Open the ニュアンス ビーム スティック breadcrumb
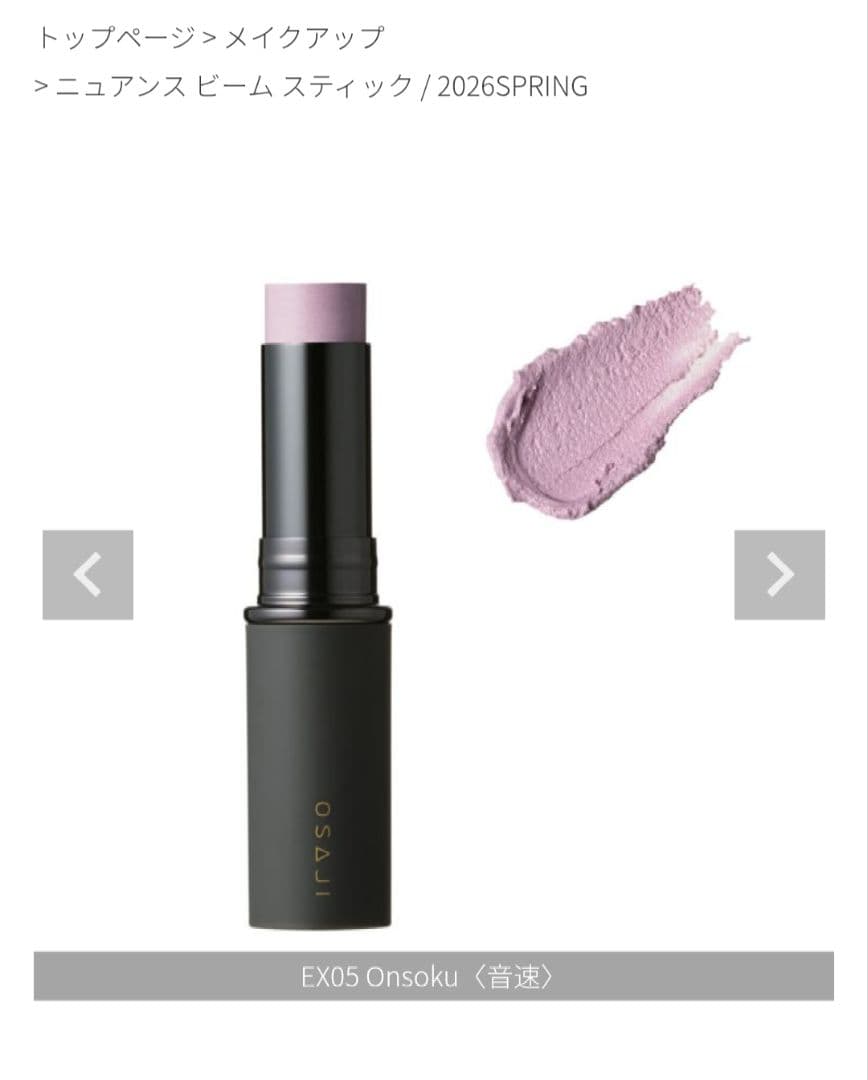This screenshot has width=868, height=1080. click(x=234, y=87)
